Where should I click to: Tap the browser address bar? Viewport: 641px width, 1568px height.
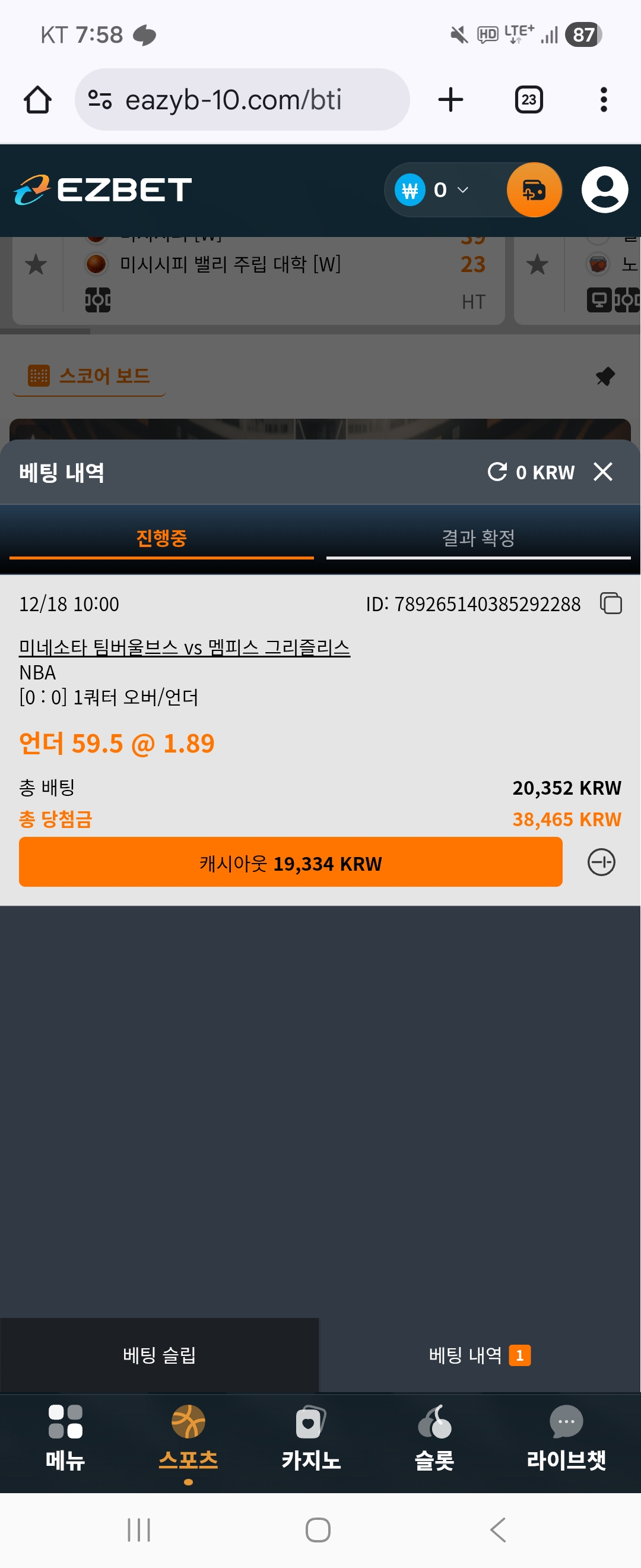point(242,100)
